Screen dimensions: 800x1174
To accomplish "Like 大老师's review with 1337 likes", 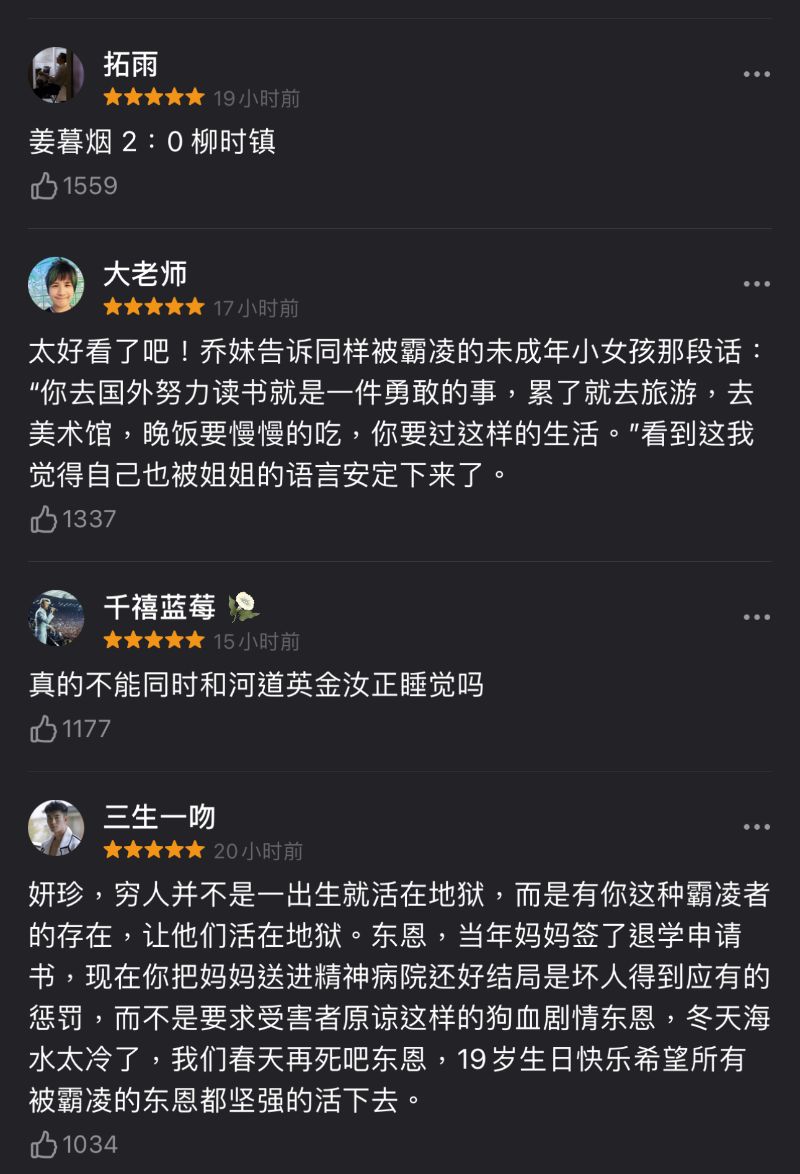I will click(44, 519).
